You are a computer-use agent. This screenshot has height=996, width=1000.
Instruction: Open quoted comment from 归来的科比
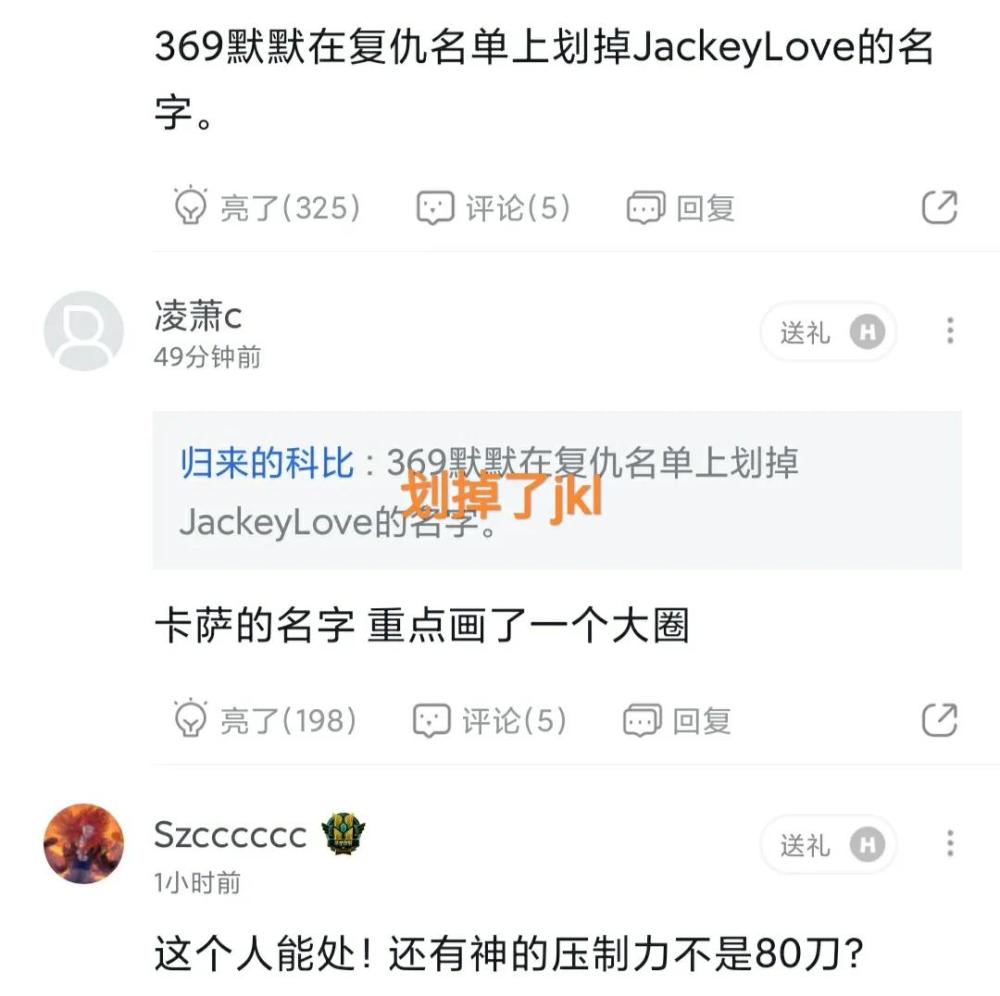556,490
